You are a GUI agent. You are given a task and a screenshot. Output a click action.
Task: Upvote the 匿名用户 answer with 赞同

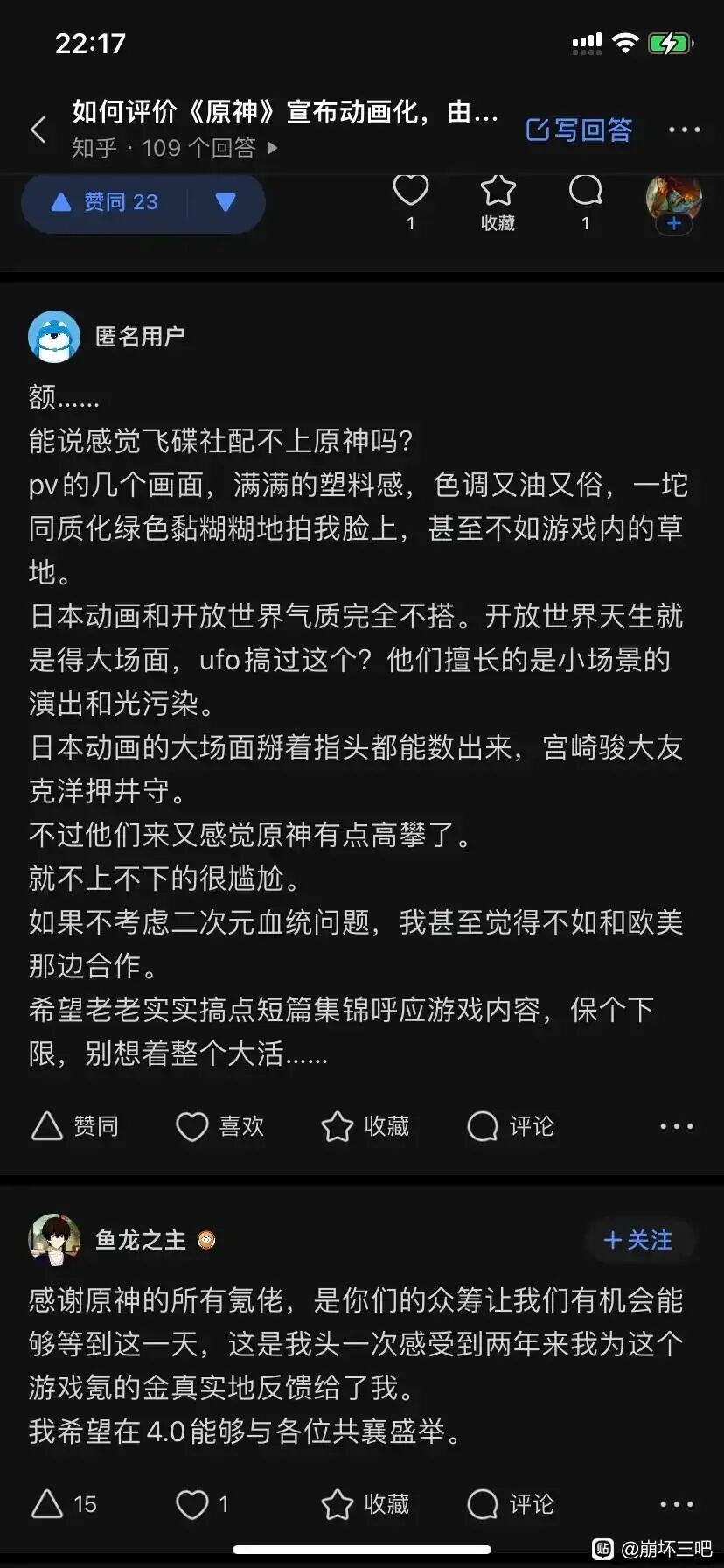(x=75, y=1126)
